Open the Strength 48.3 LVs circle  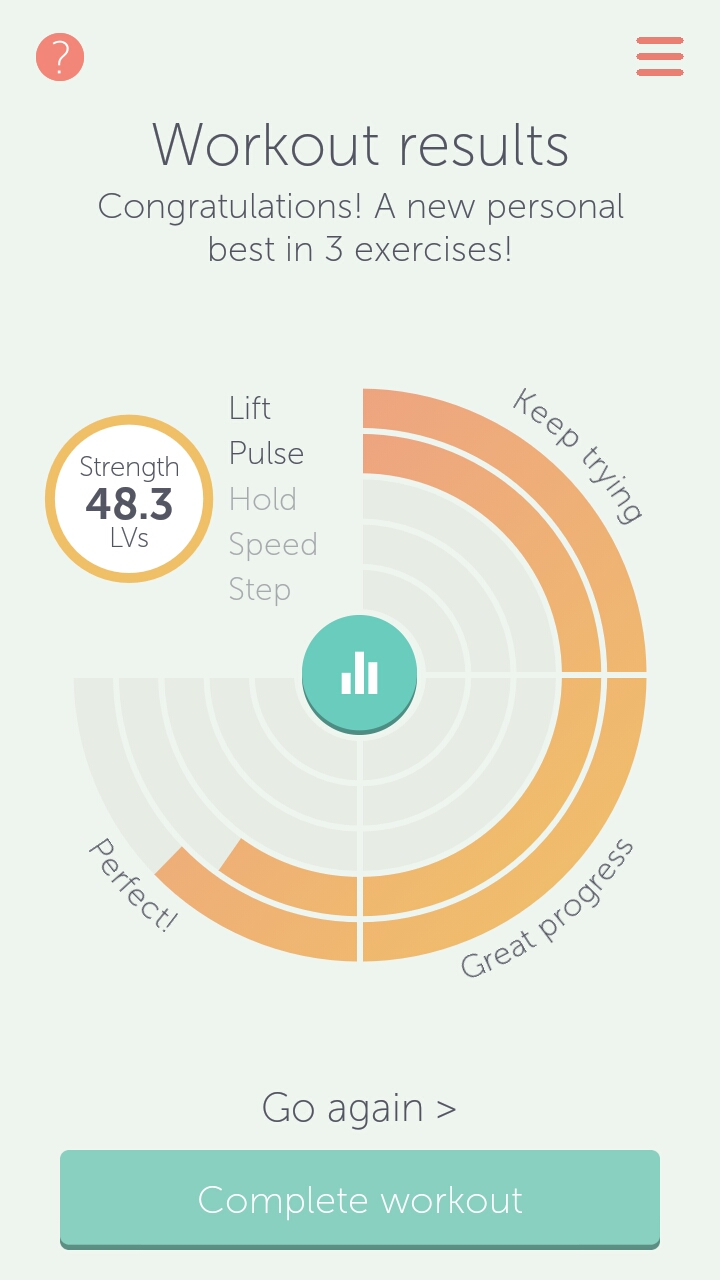(x=129, y=499)
